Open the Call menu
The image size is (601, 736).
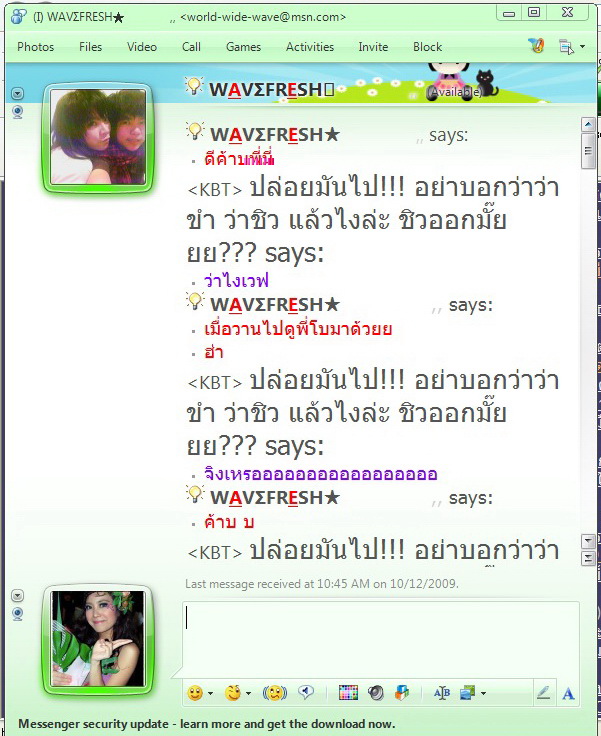tap(191, 47)
